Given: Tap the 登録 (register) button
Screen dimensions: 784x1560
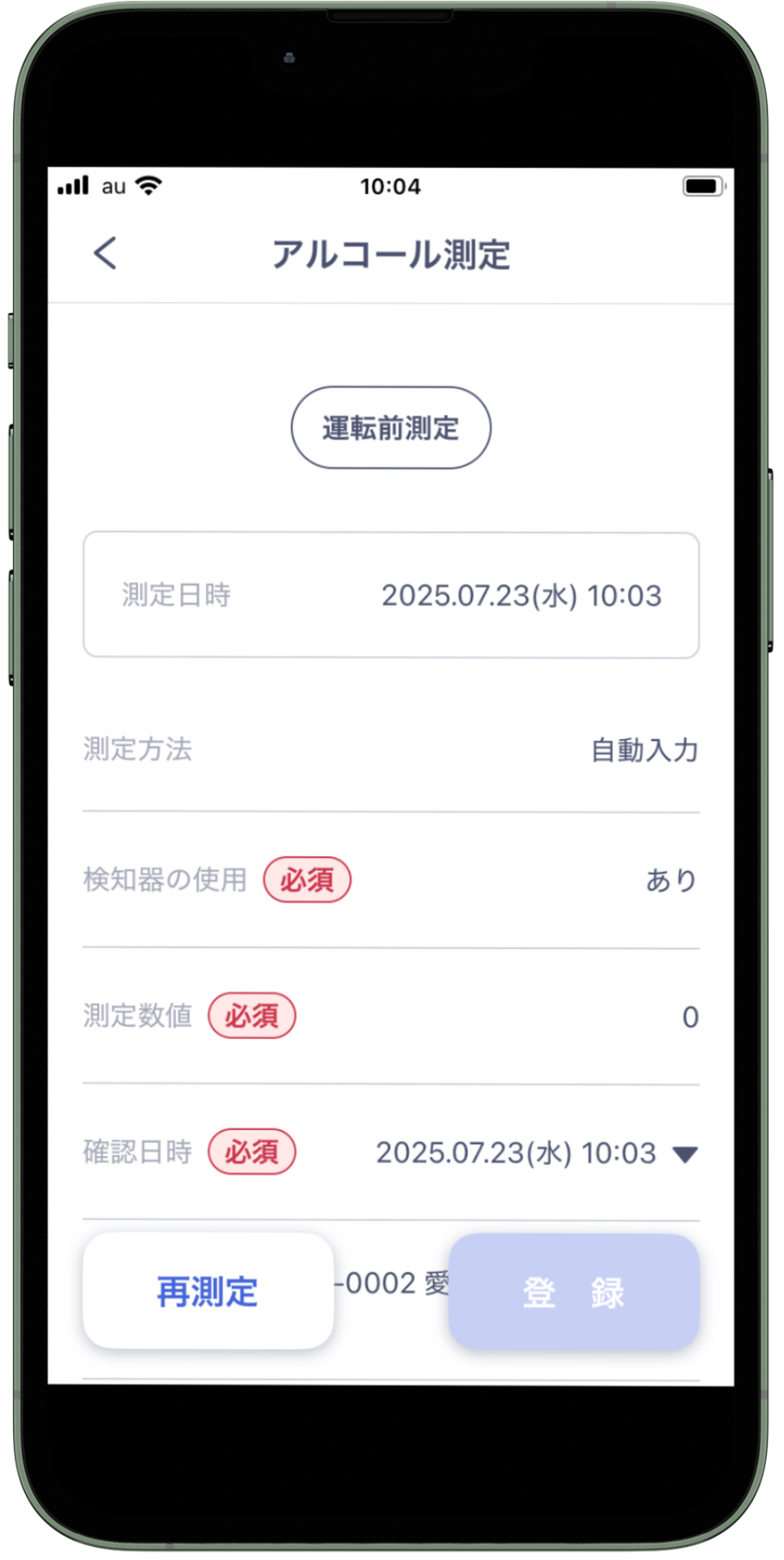Looking at the screenshot, I should click(574, 1292).
